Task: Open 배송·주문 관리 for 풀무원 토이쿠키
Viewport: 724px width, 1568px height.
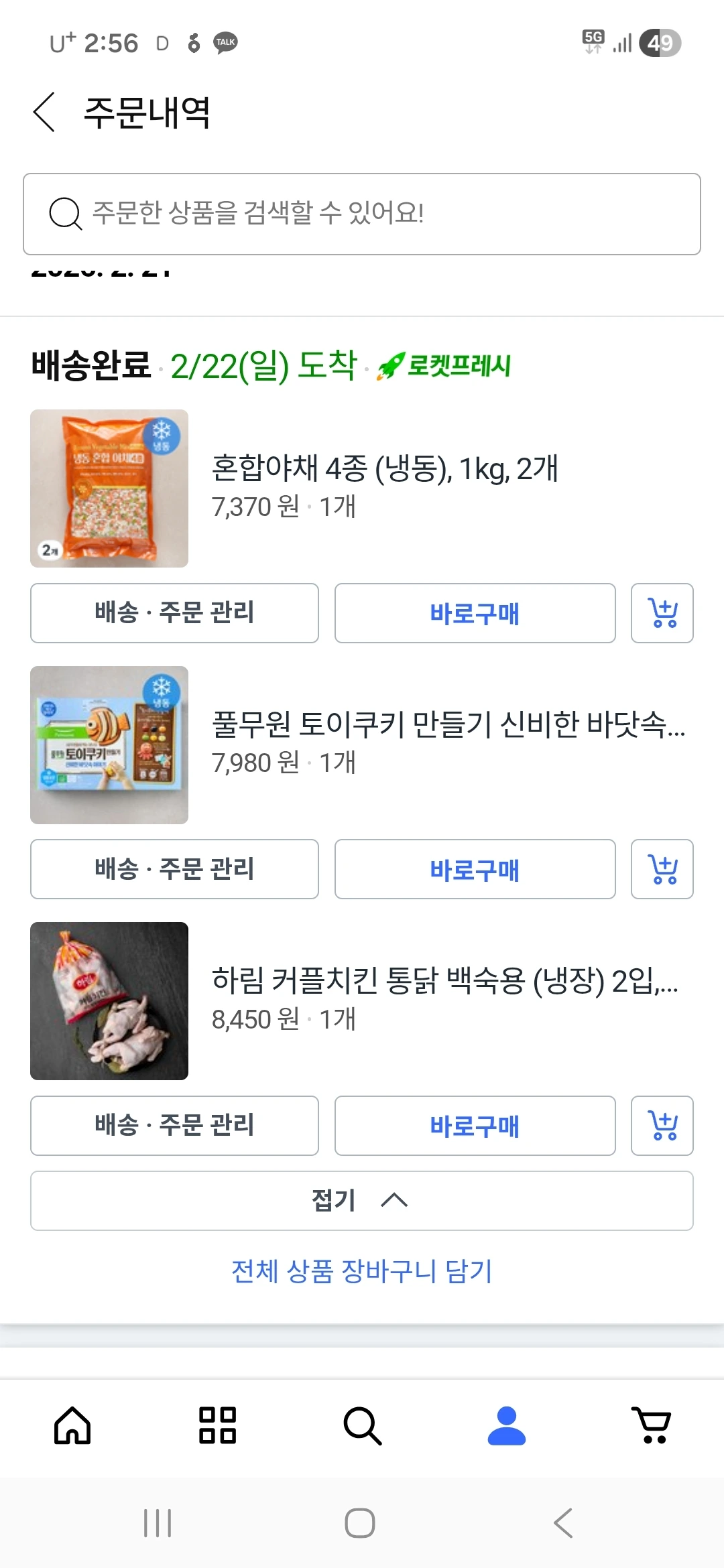Action: click(x=174, y=869)
